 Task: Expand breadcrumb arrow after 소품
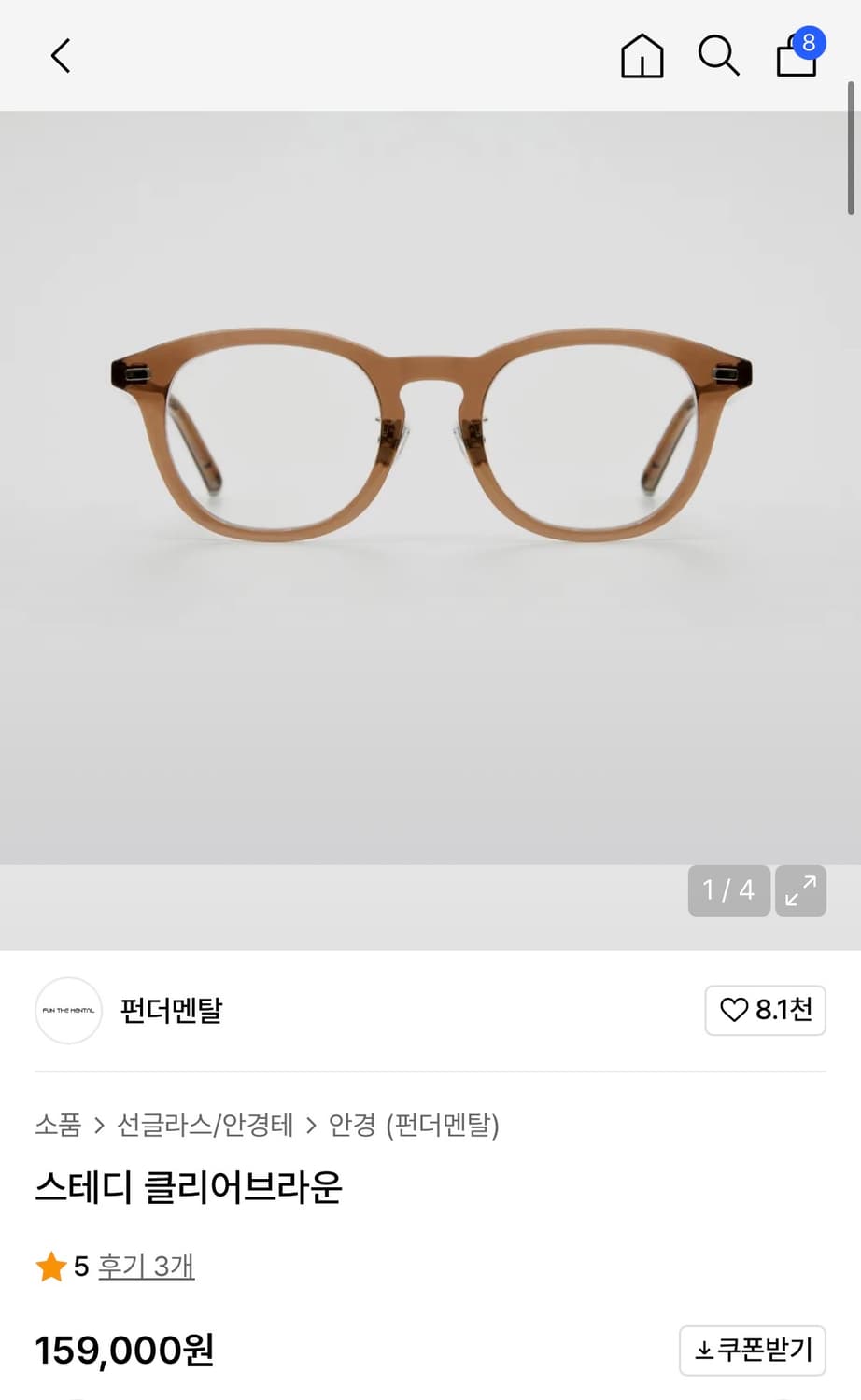(100, 1126)
